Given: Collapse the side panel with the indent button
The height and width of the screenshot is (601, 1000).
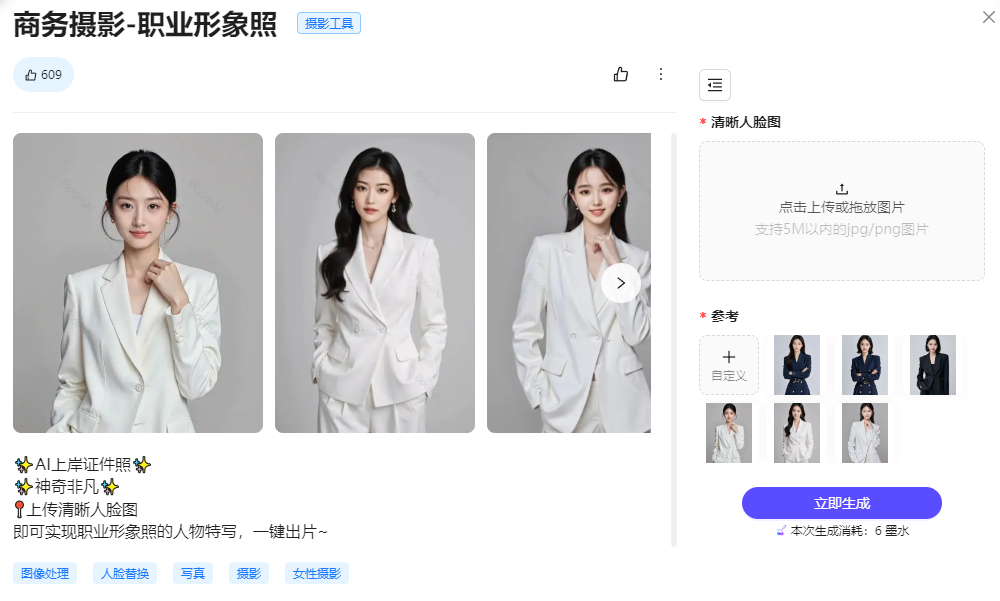Looking at the screenshot, I should click(715, 86).
